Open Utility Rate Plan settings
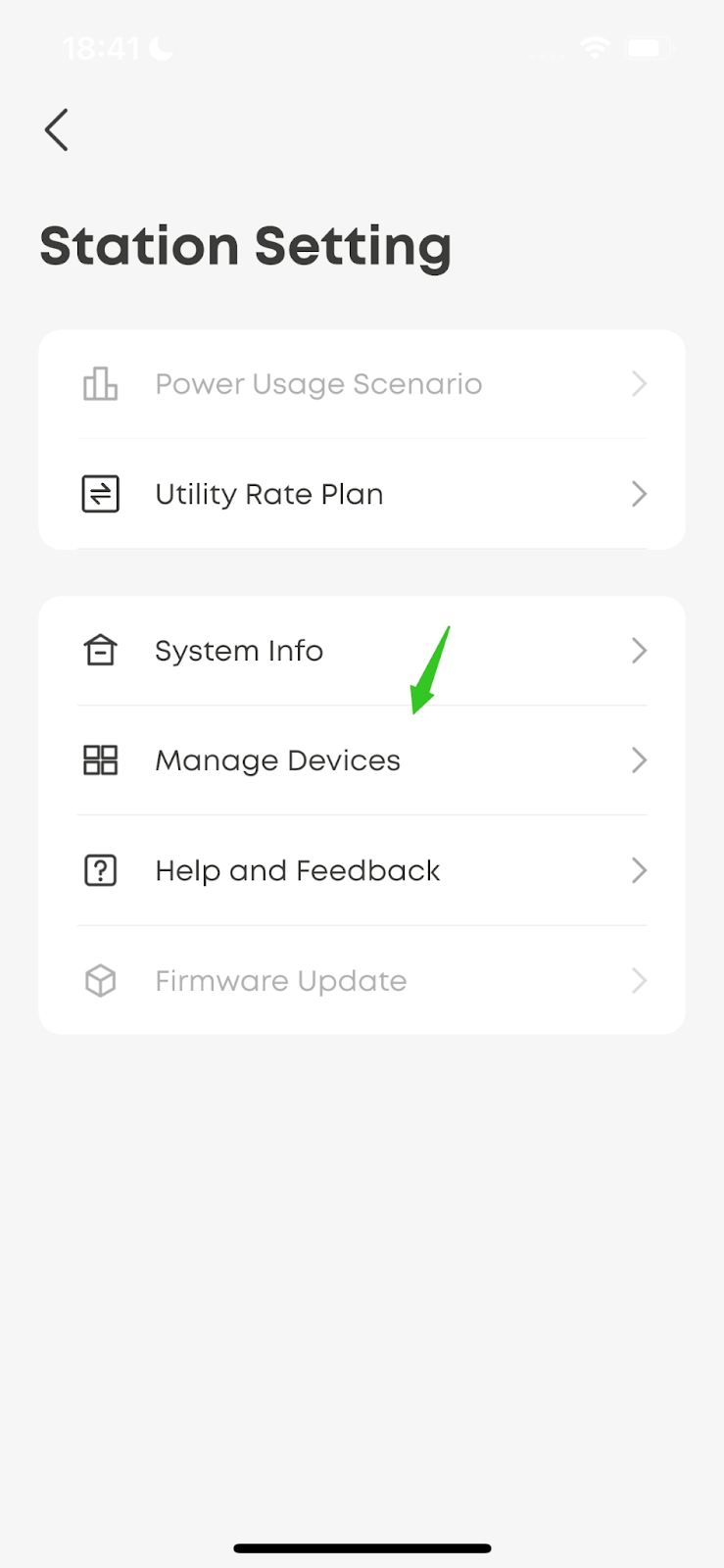The height and width of the screenshot is (1568, 724). coord(362,494)
